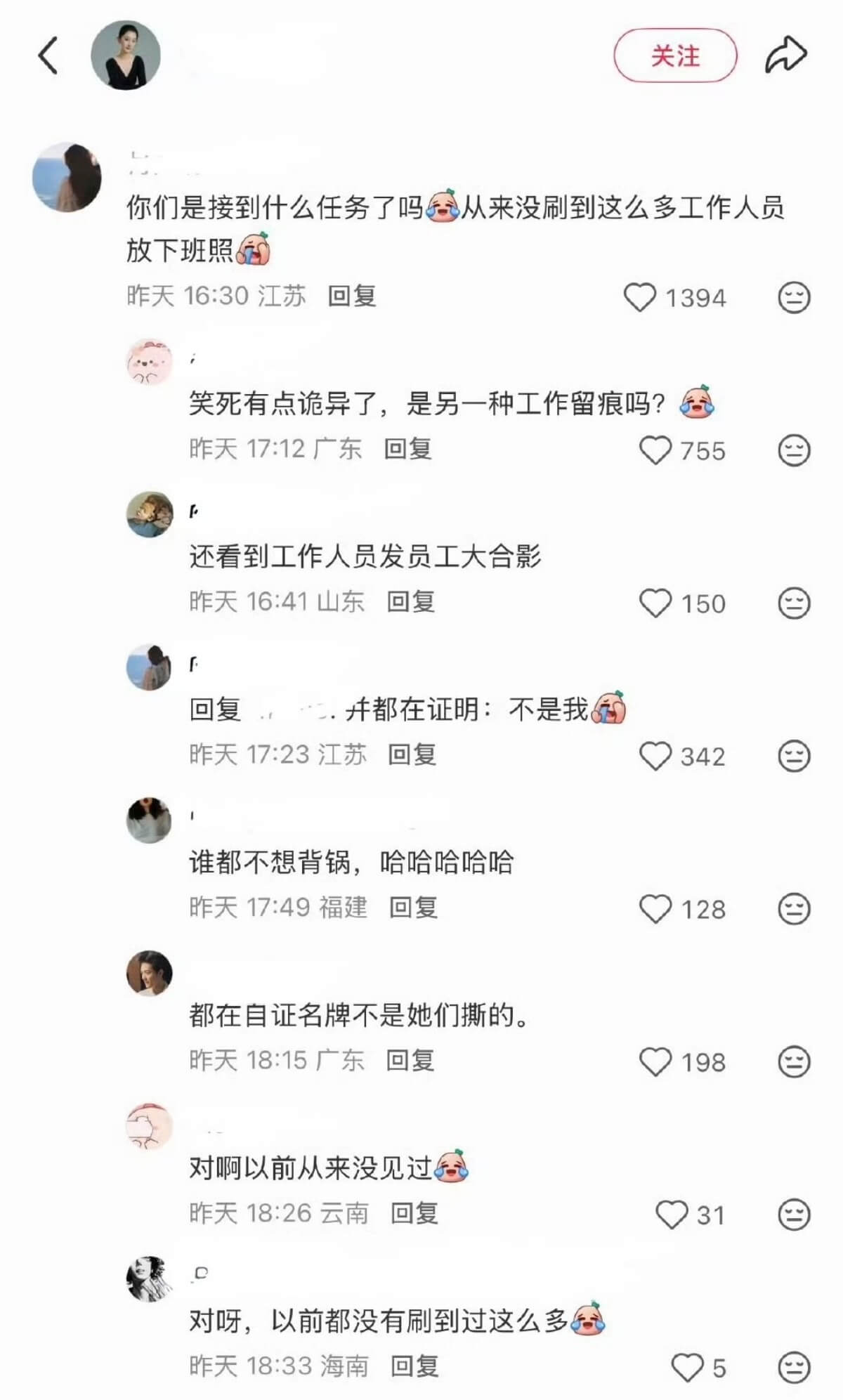The width and height of the screenshot is (843, 1400).
Task: Like the reply with 128 likes
Action: coord(655,909)
